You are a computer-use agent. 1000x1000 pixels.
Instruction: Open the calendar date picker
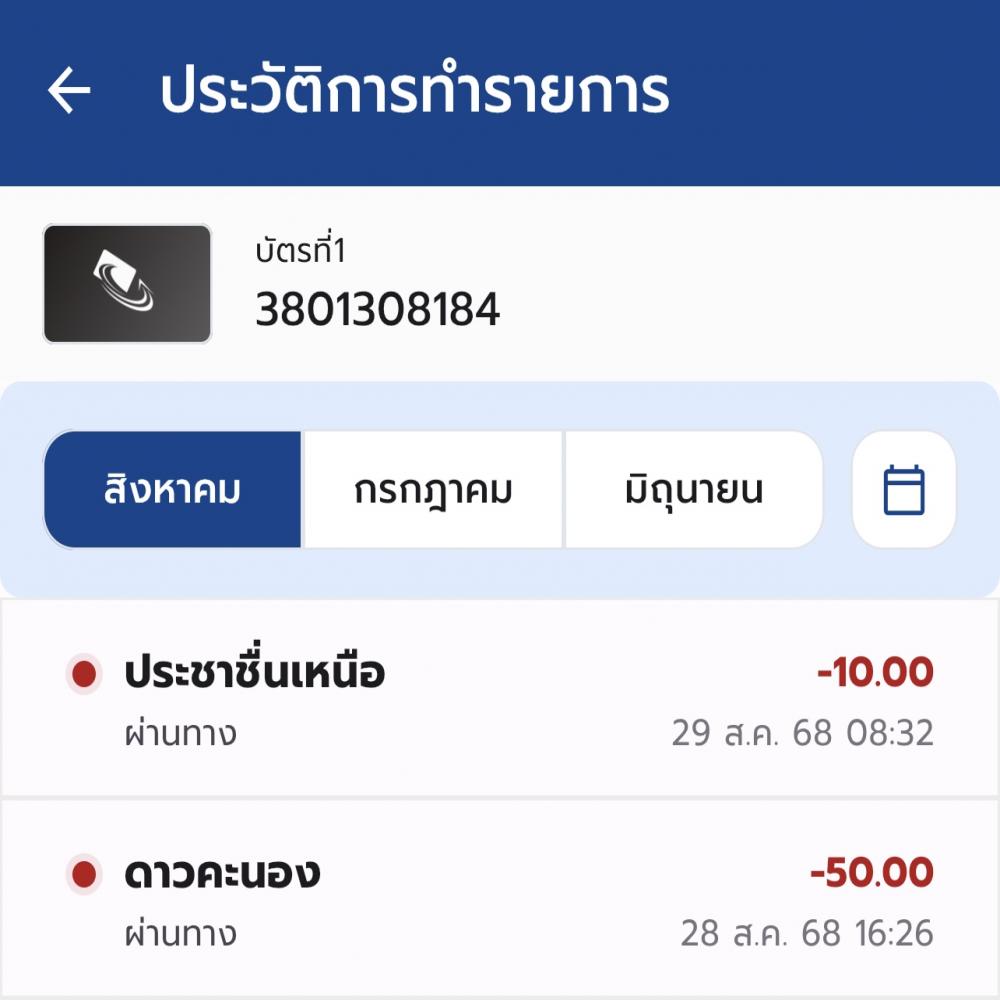(904, 490)
